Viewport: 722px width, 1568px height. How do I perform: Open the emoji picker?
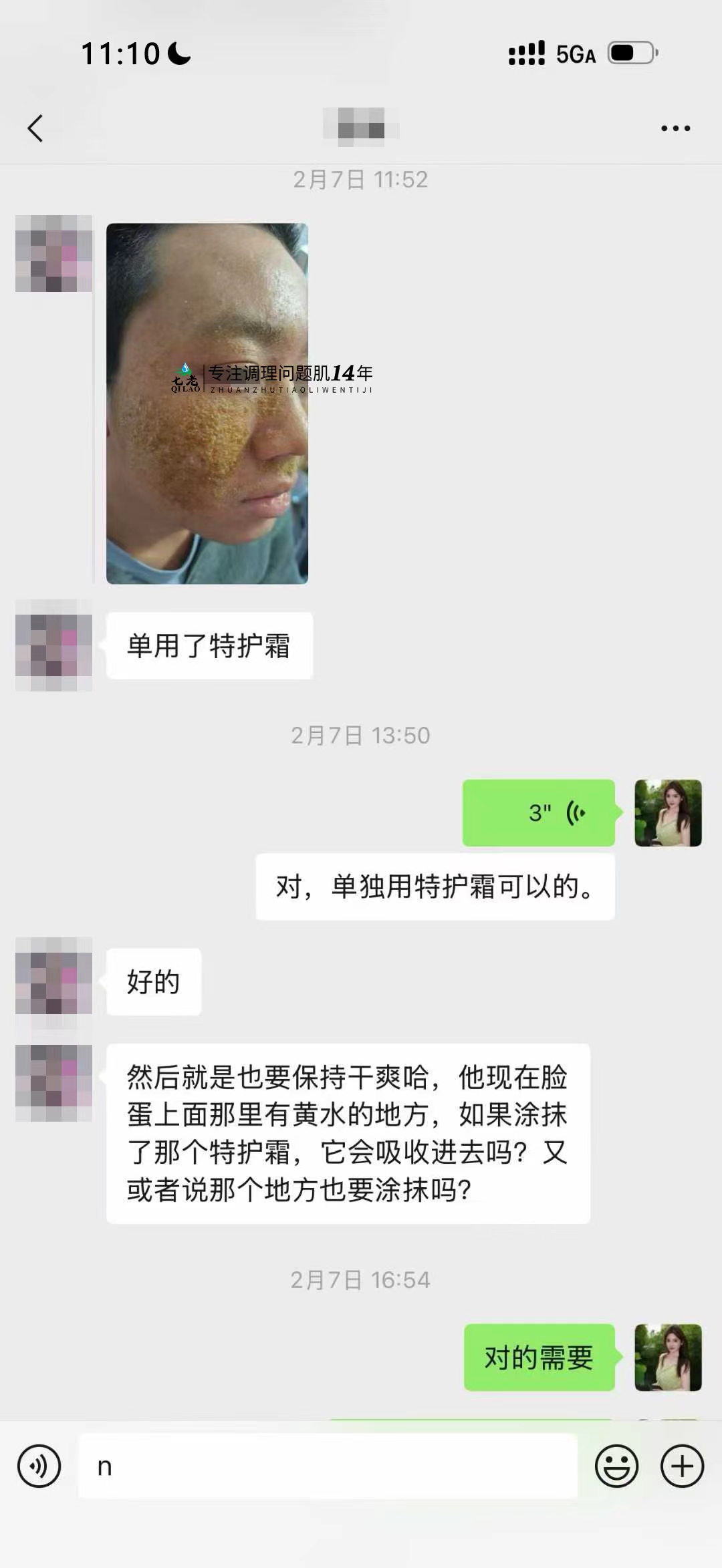616,1466
